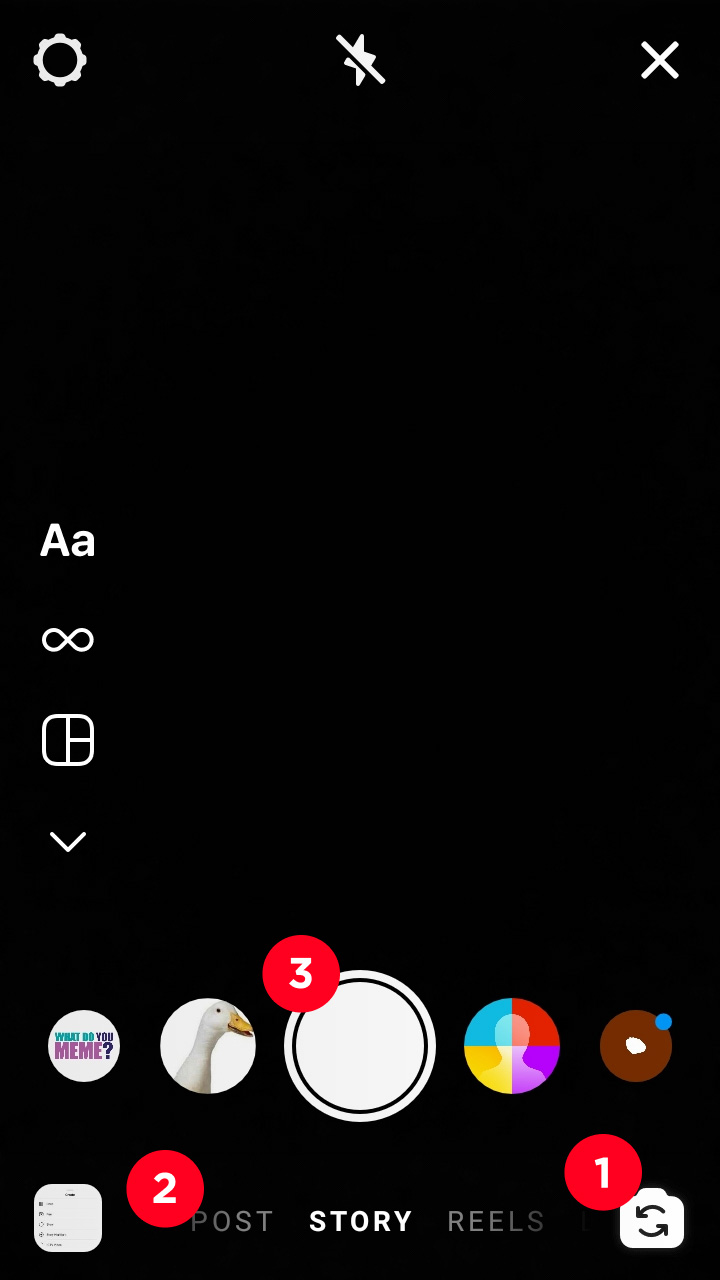This screenshot has width=720, height=1280.
Task: Open the Layout grid tool
Action: (x=68, y=740)
